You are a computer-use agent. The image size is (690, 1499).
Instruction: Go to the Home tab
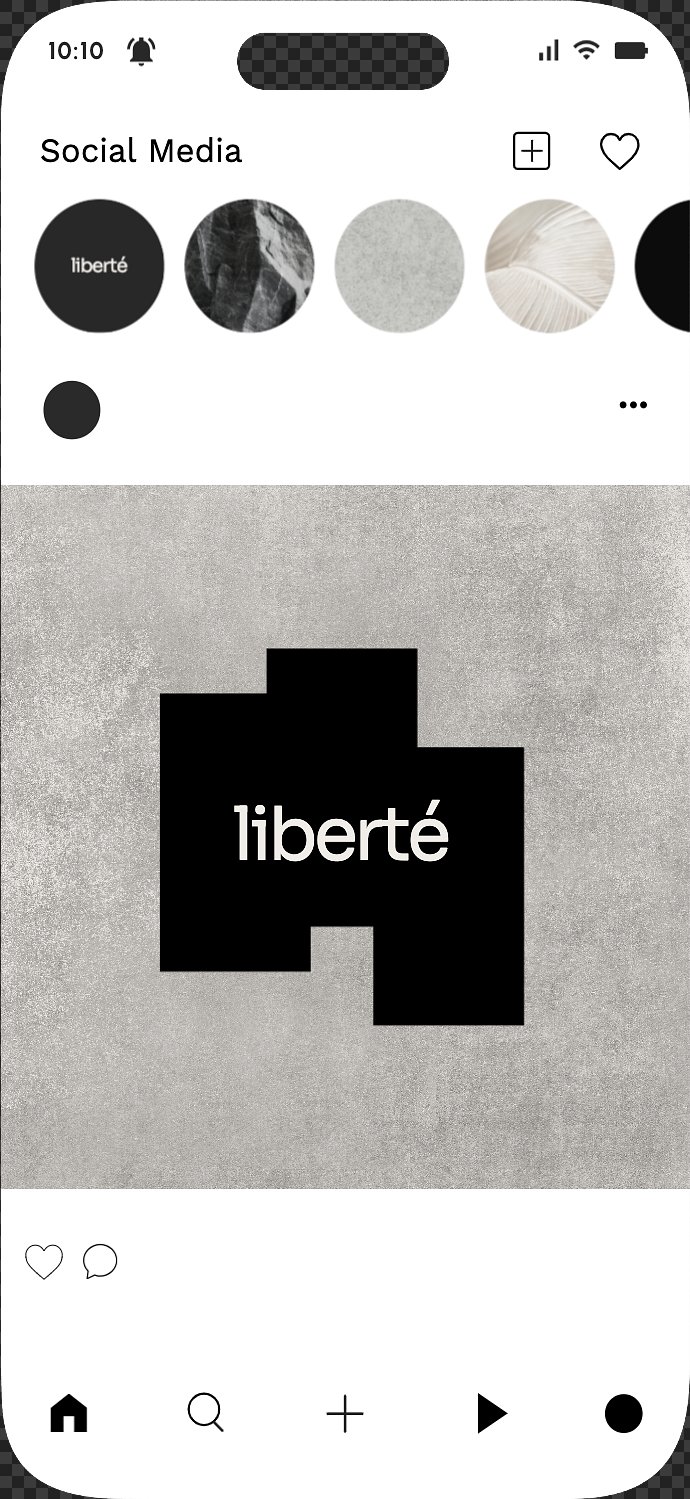(x=69, y=1414)
